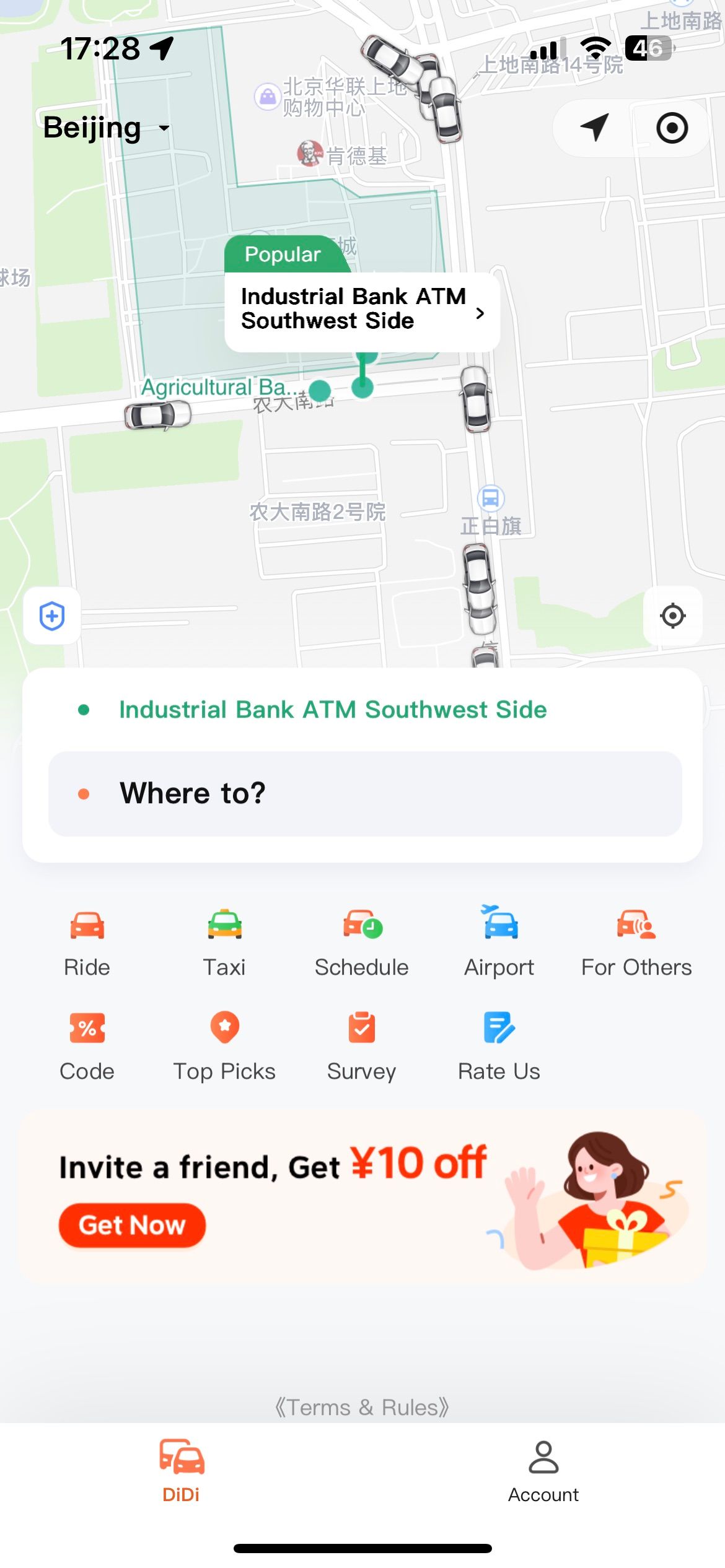Tap Get Now on the invite banner
Screen dimensions: 725x1568
(132, 1225)
